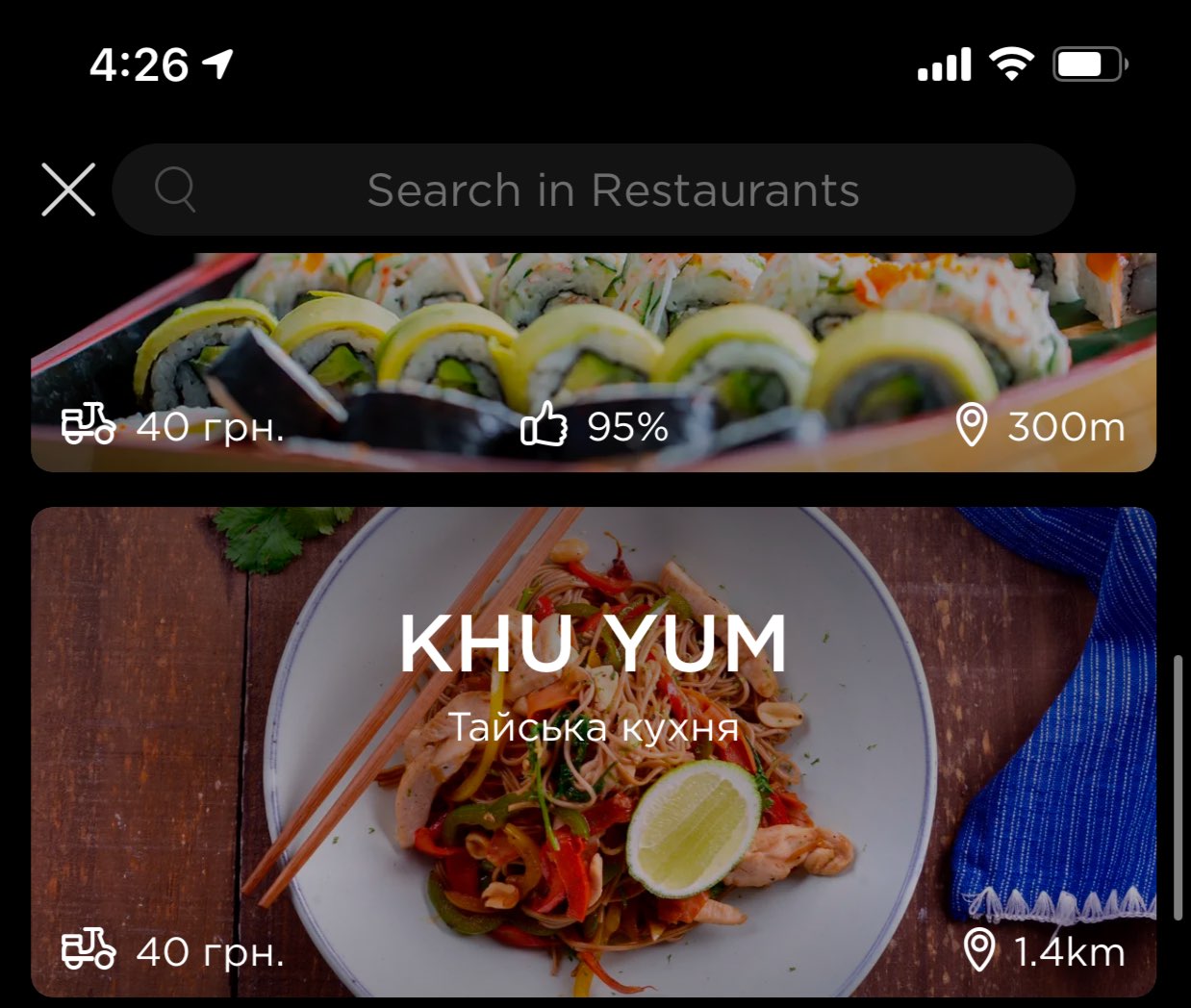The image size is (1191, 1008).
Task: Close the restaurant search
Action: point(68,189)
